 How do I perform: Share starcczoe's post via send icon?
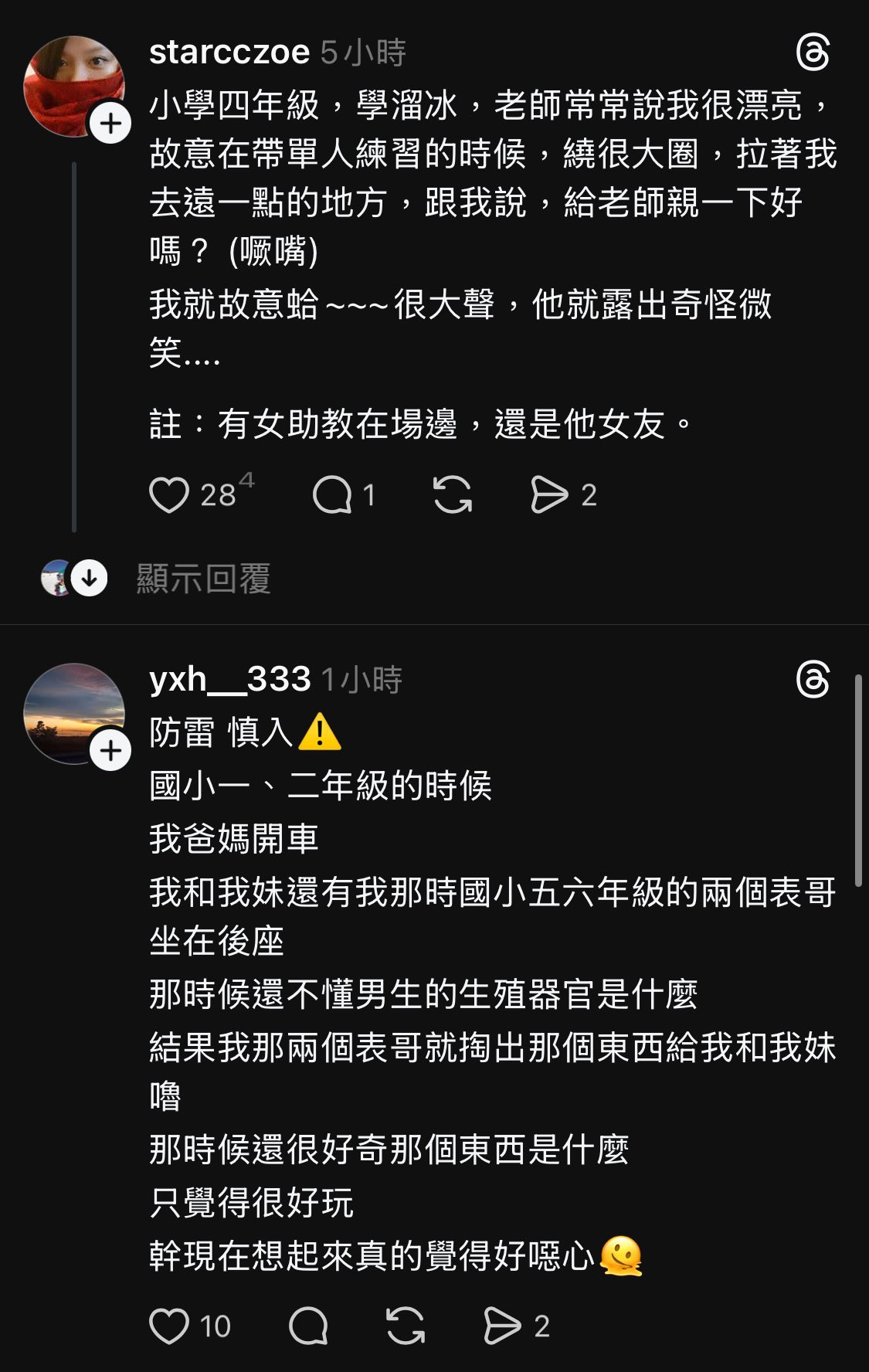(549, 495)
